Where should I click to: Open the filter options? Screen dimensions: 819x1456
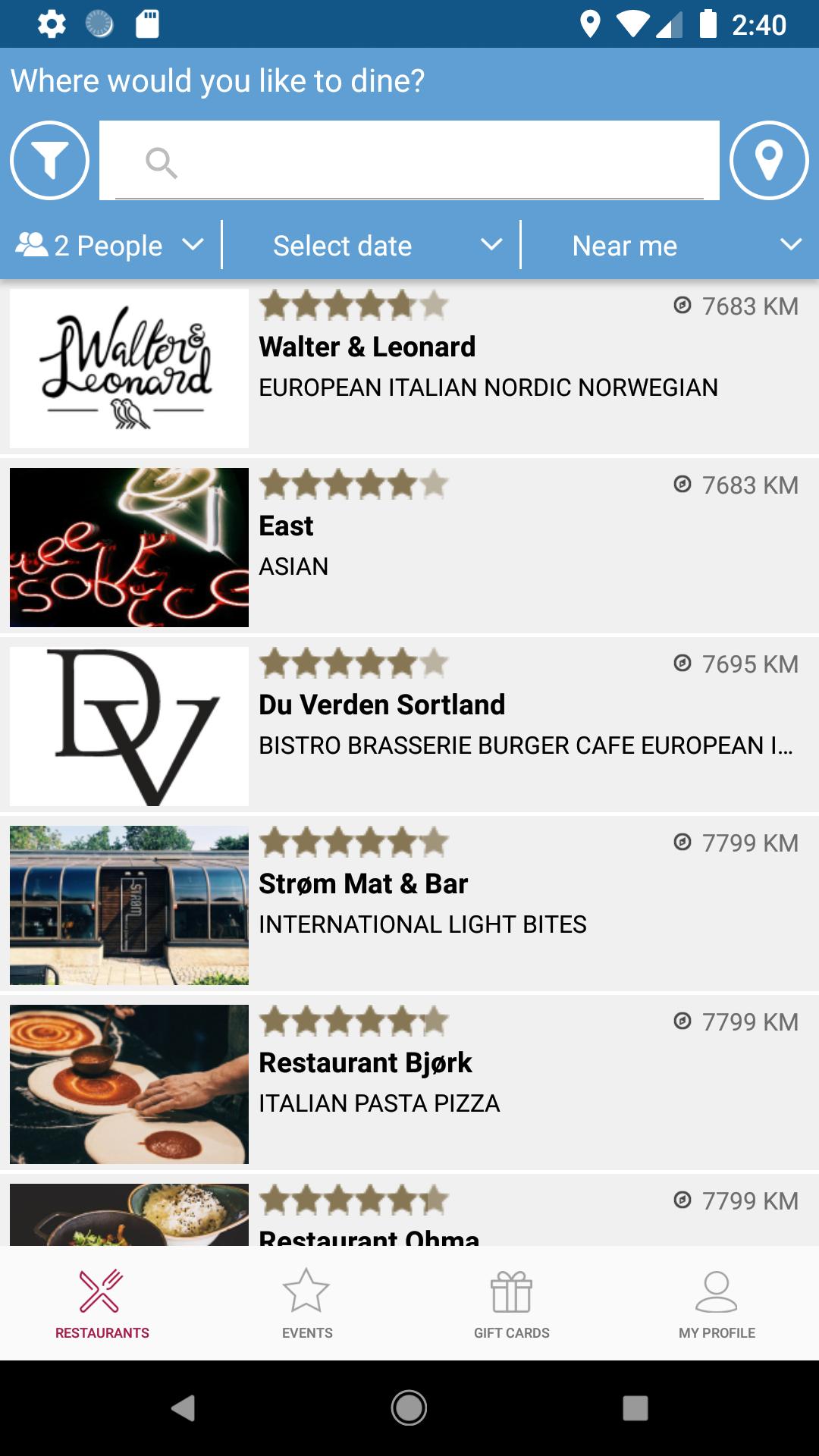(x=50, y=161)
